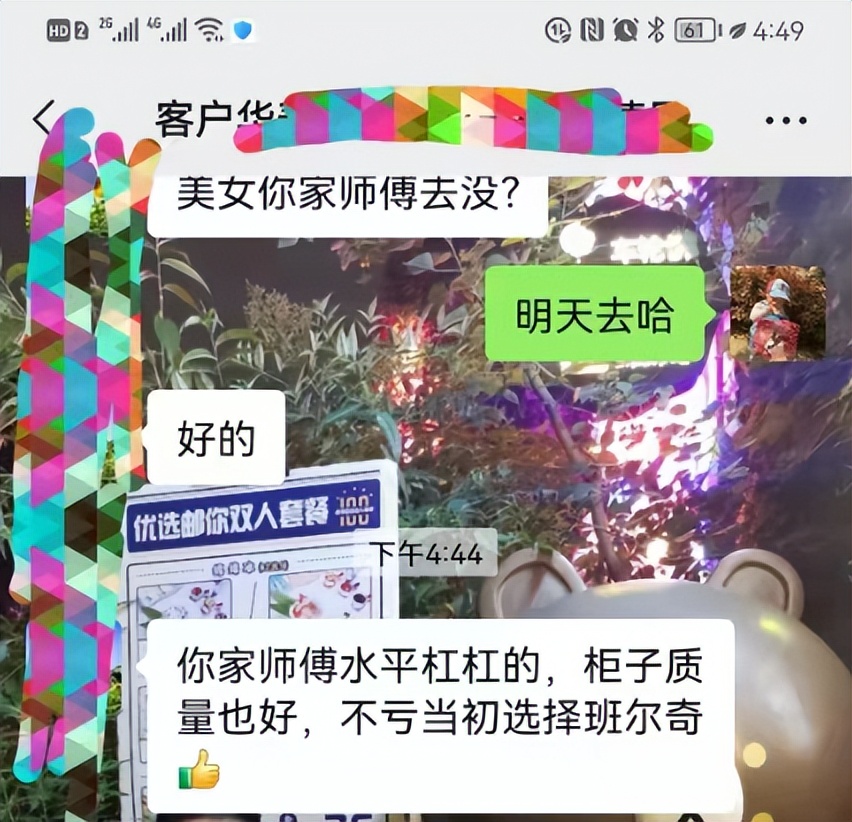Open the chat overflow menu

tap(785, 120)
